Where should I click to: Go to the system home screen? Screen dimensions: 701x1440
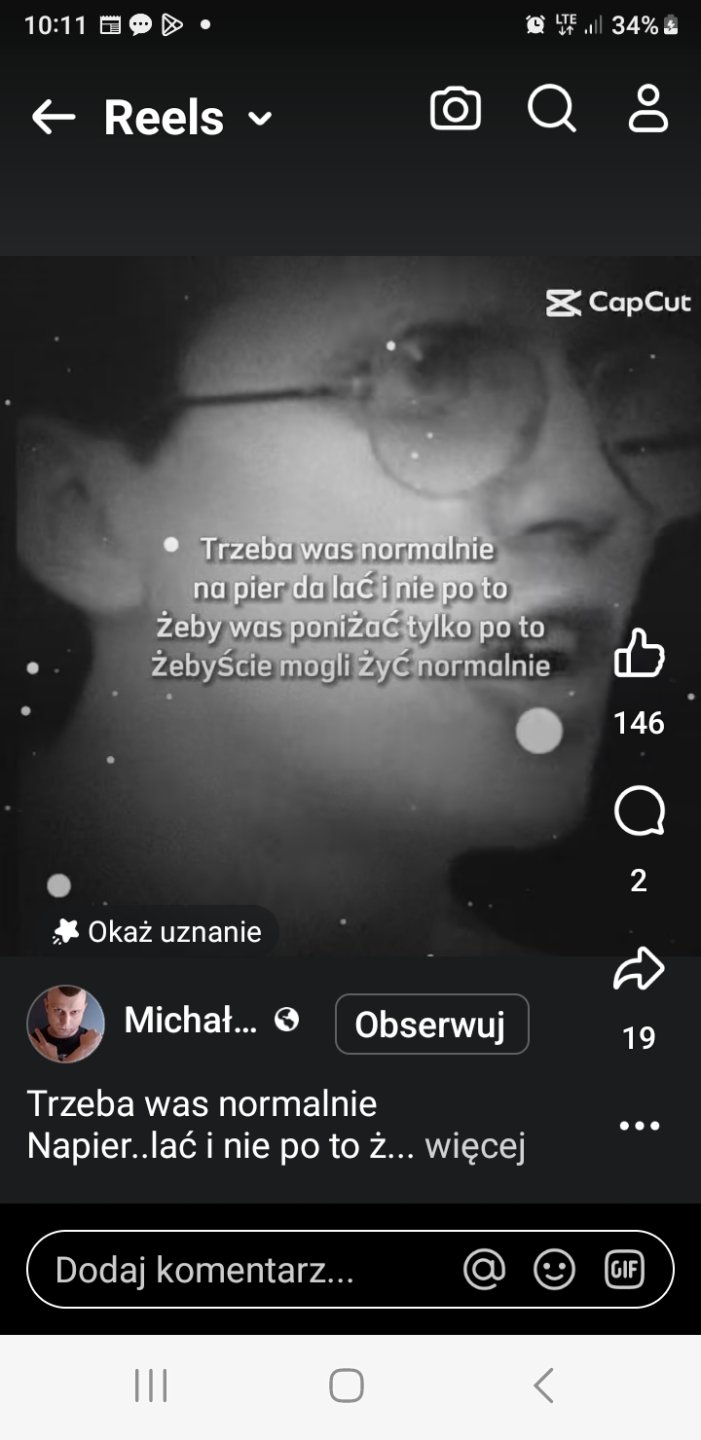click(347, 1386)
